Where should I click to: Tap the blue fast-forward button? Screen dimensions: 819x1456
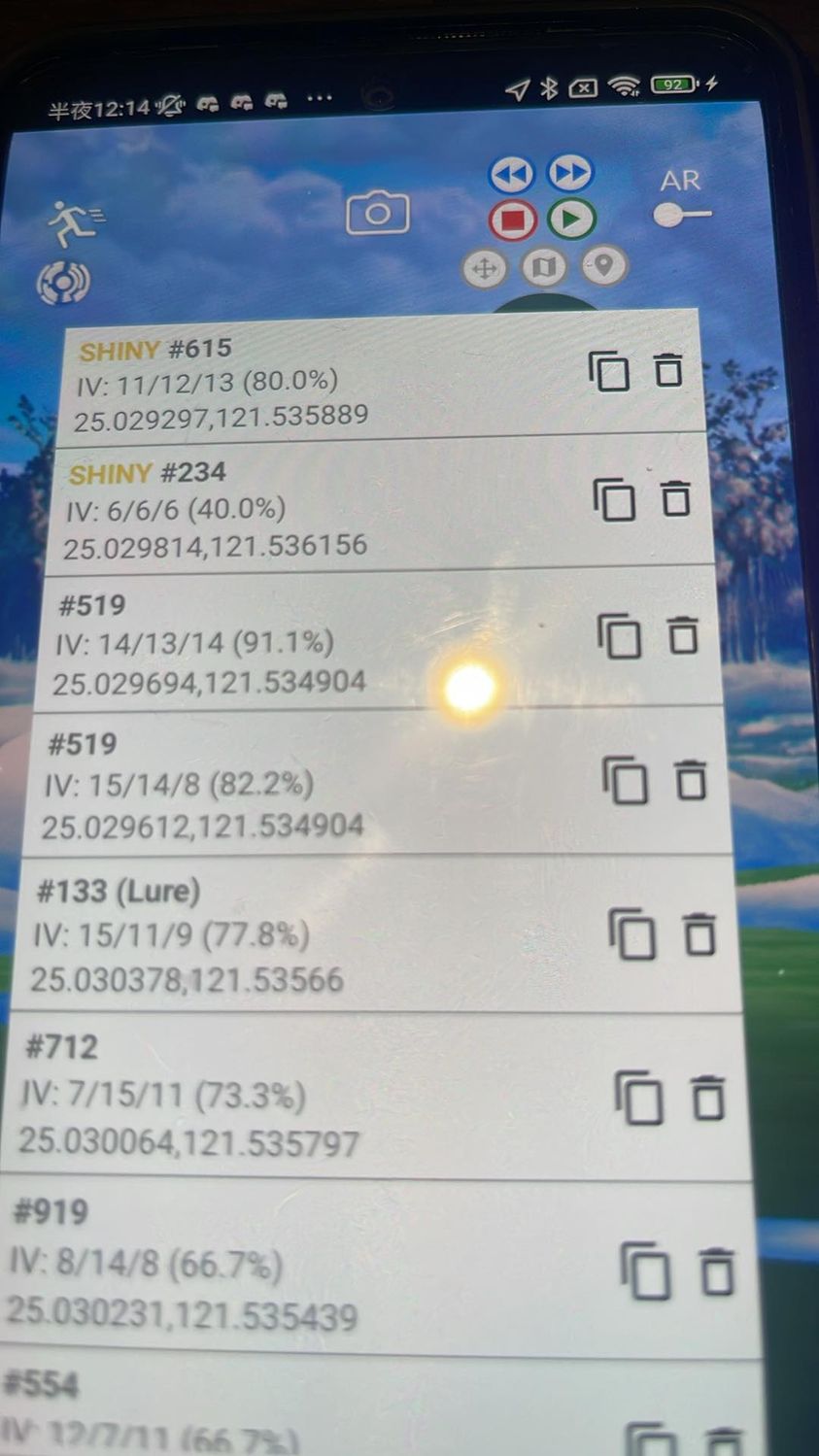[570, 173]
